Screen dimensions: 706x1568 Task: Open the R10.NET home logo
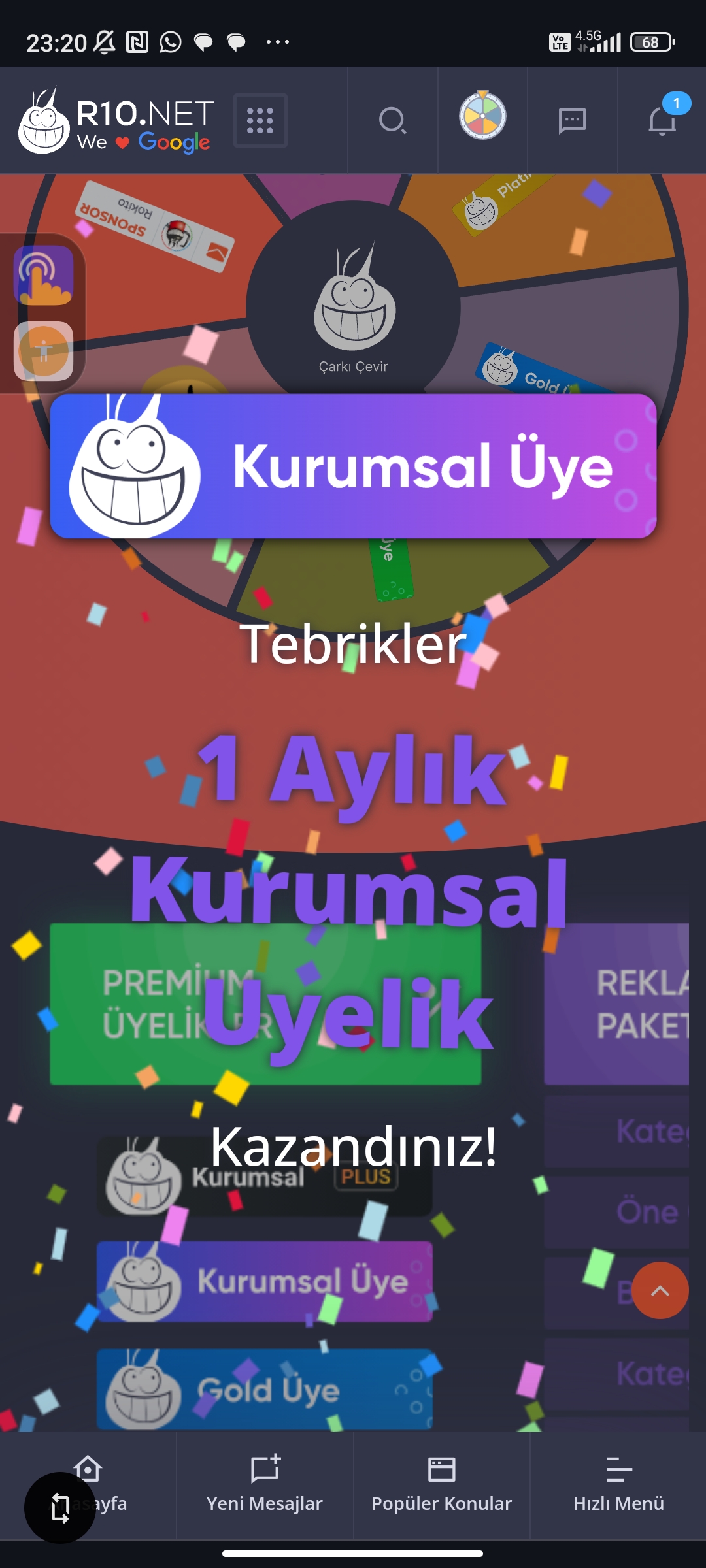point(116,121)
